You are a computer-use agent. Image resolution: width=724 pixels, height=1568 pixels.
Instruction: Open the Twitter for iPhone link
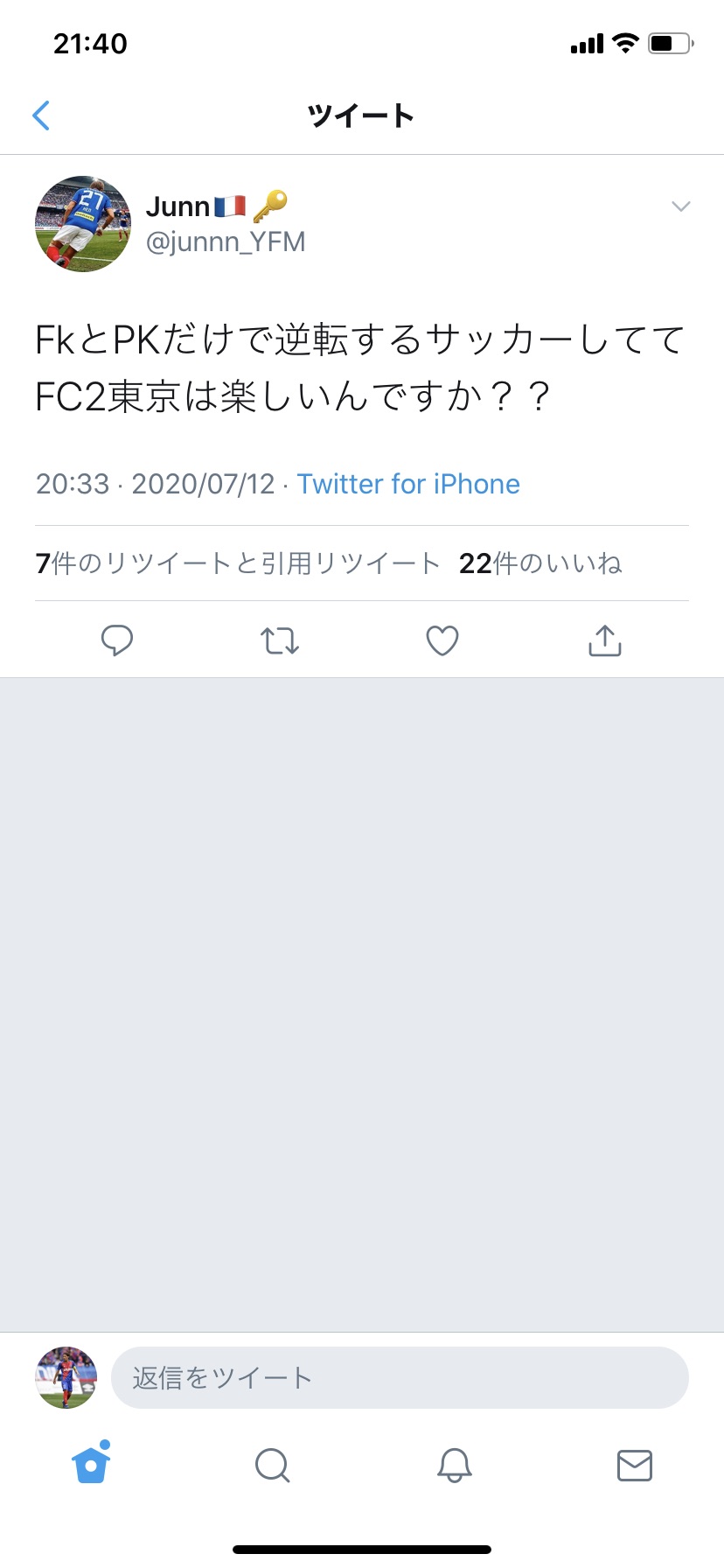408,484
